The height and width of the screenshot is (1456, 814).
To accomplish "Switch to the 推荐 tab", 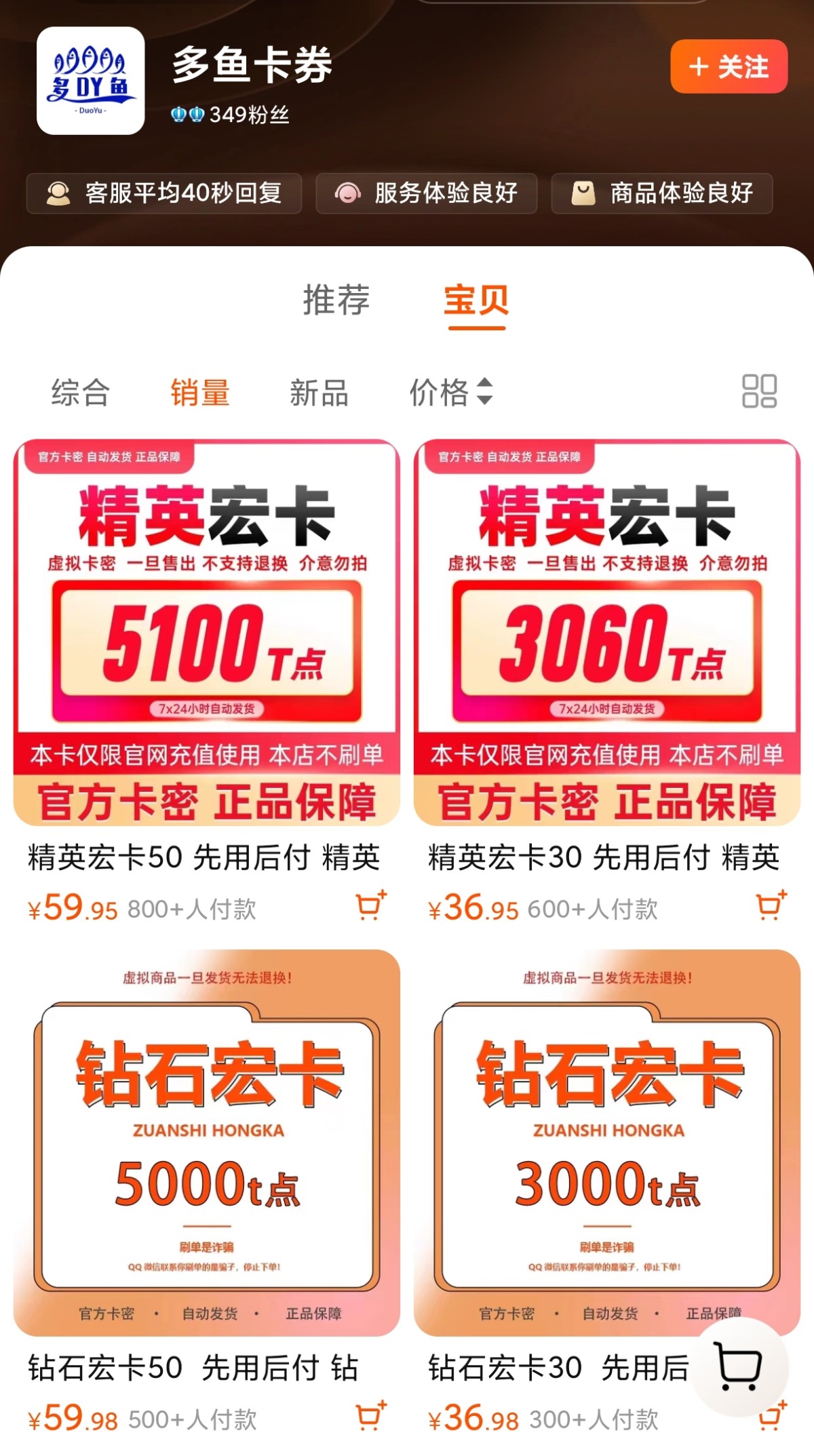I will (x=336, y=300).
